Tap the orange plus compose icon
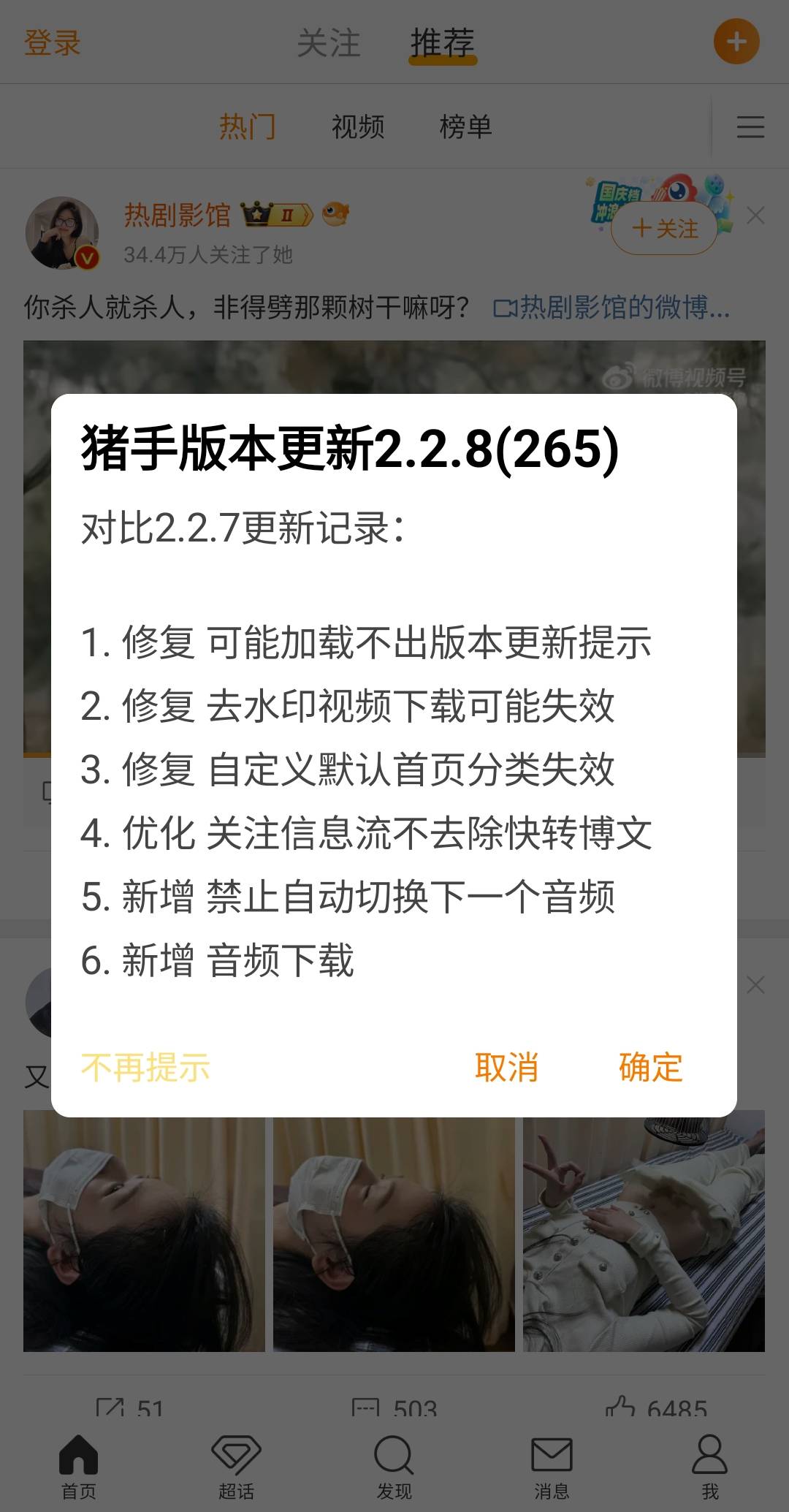 tap(736, 42)
